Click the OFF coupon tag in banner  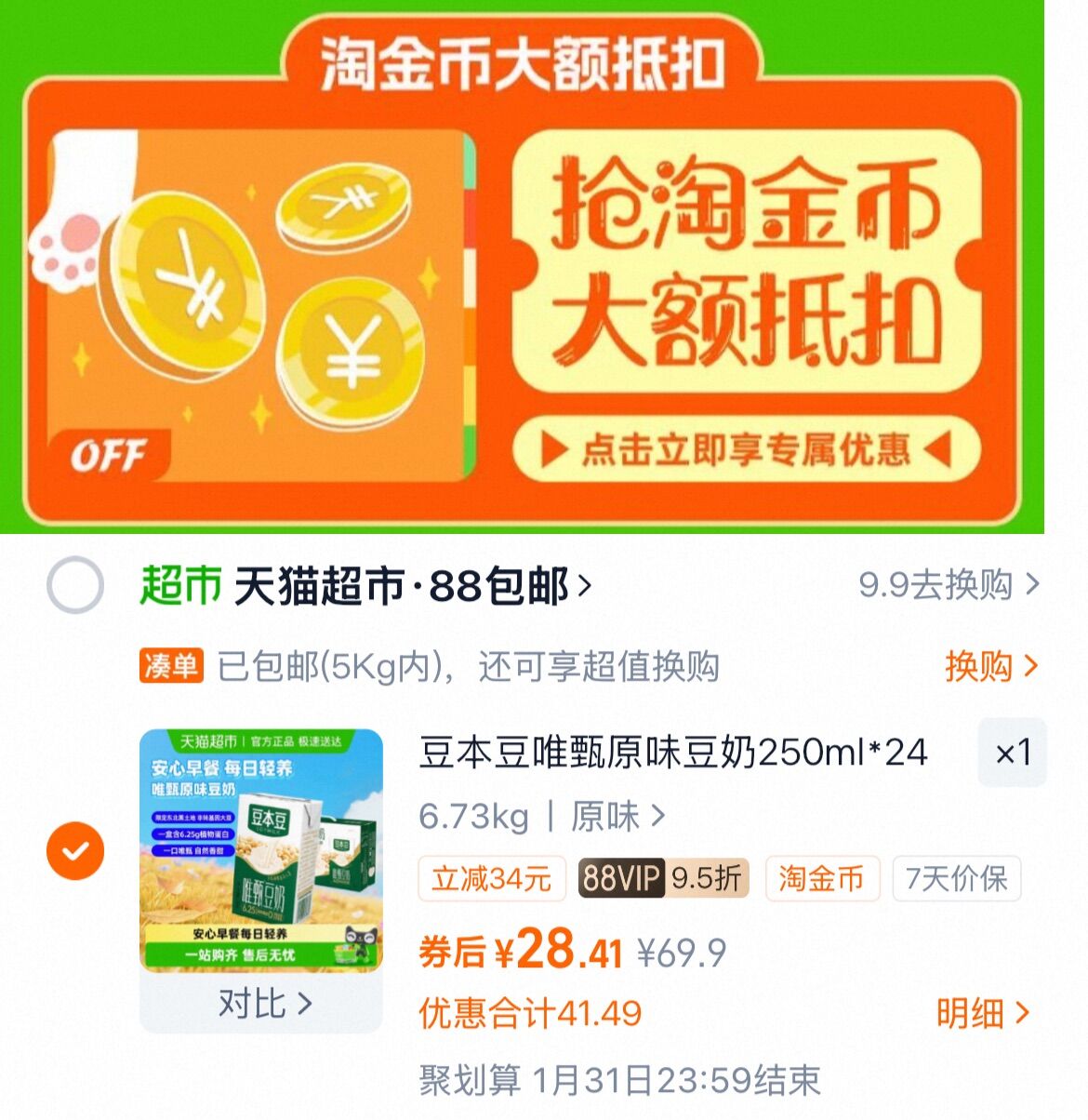[x=111, y=453]
